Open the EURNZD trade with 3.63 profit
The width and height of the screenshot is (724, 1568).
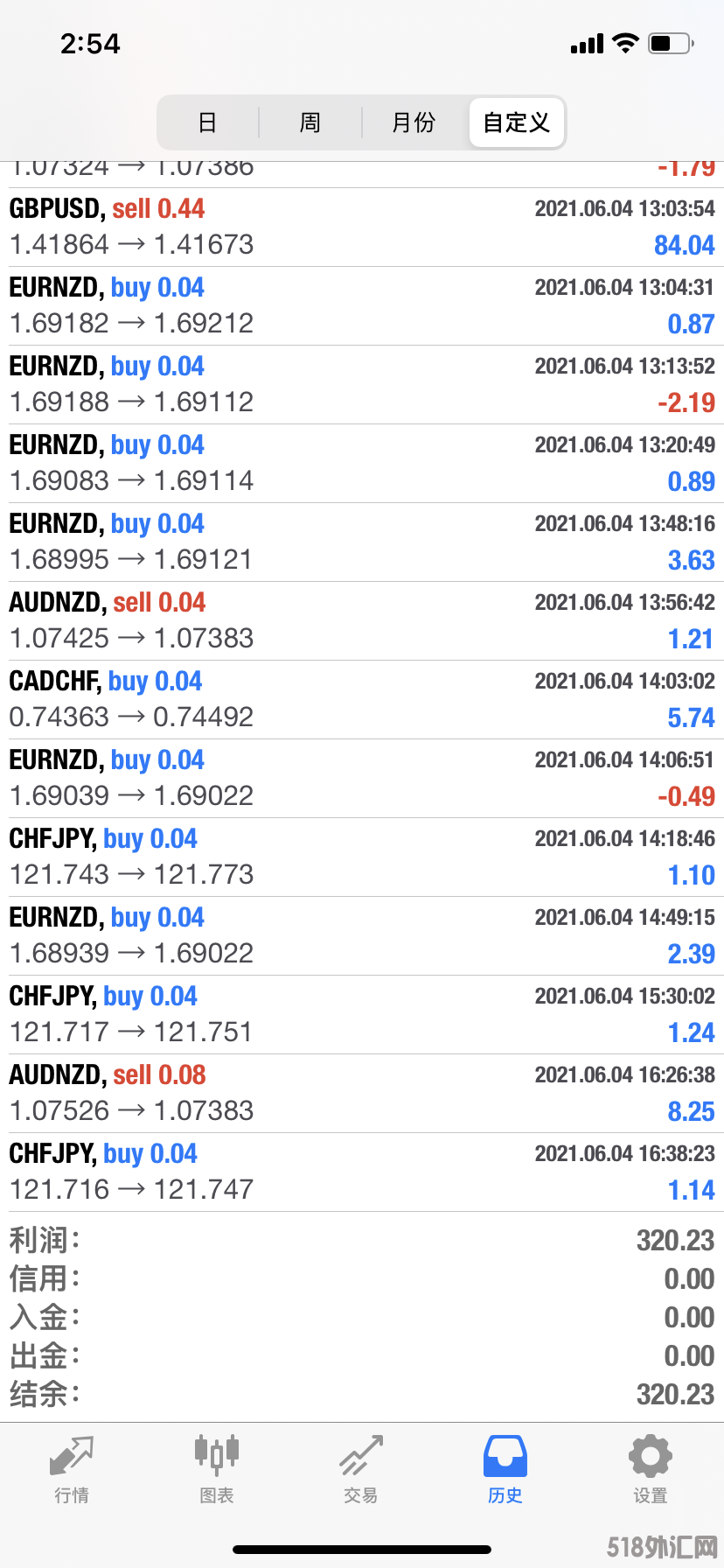(362, 542)
